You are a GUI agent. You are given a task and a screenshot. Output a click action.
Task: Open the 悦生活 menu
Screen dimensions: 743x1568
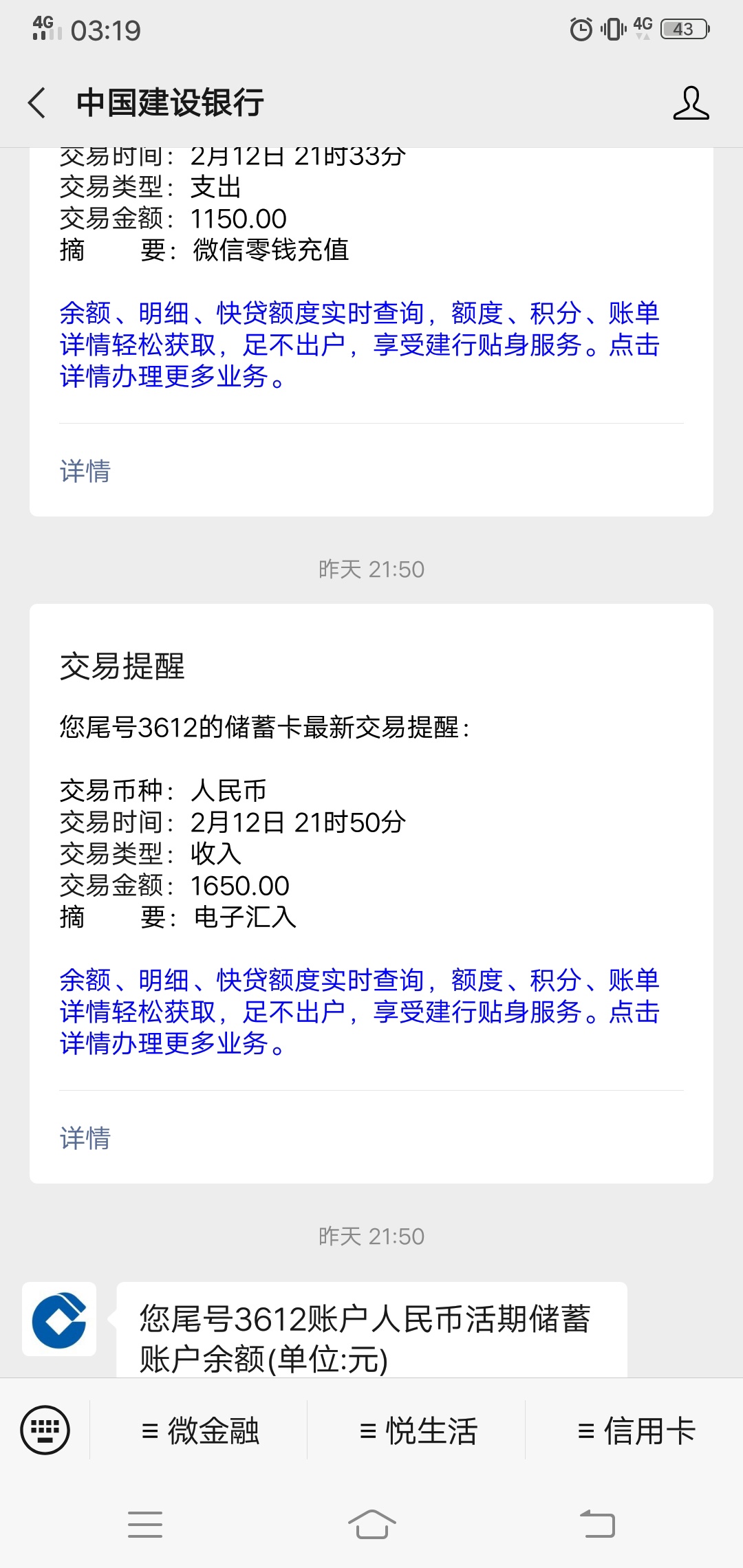coord(417,1430)
